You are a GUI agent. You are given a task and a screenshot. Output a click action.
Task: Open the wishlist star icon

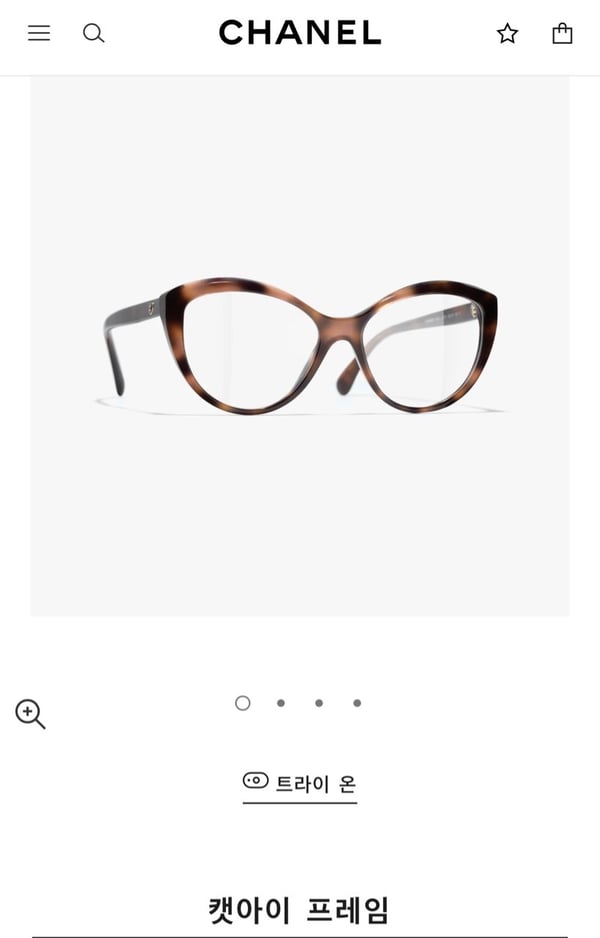[x=508, y=33]
